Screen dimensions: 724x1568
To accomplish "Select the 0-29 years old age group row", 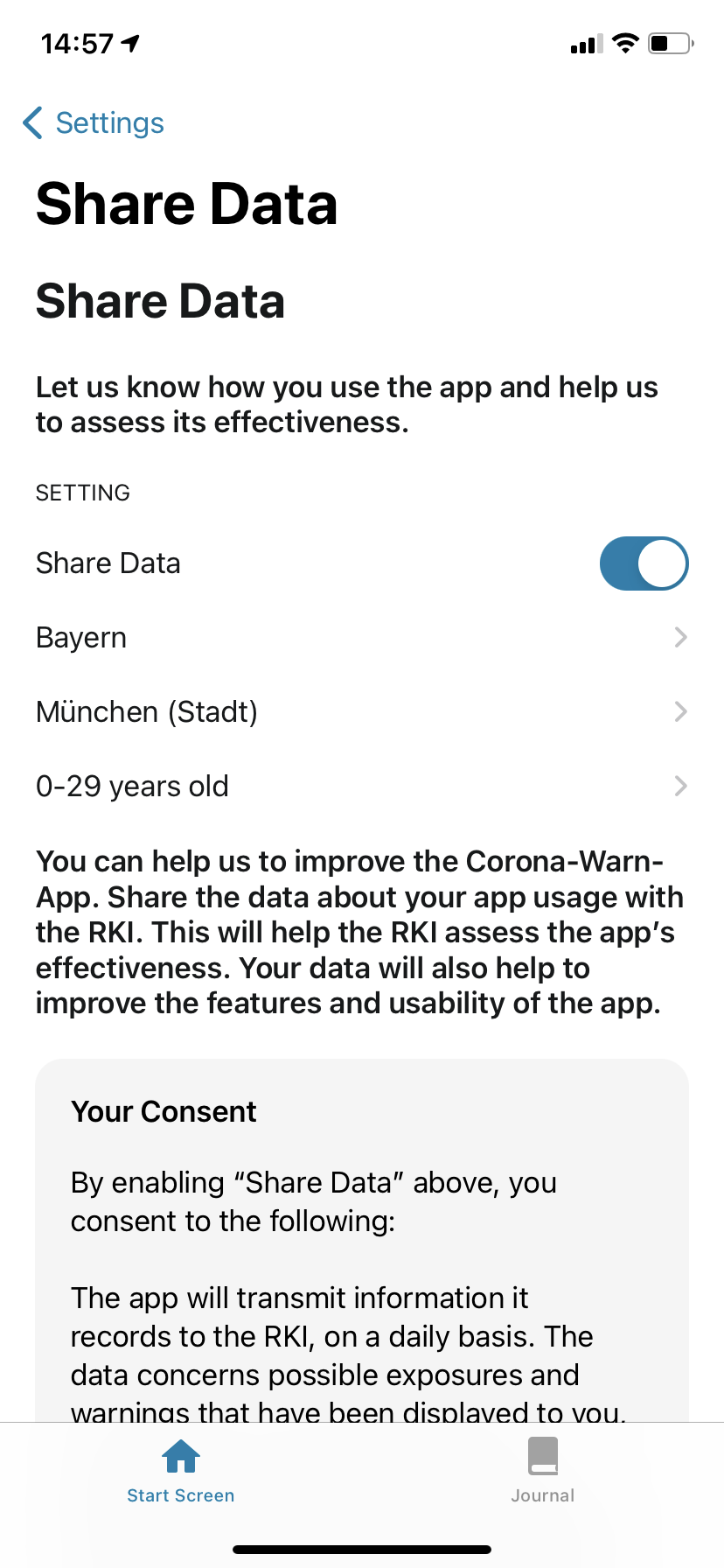I will click(361, 787).
